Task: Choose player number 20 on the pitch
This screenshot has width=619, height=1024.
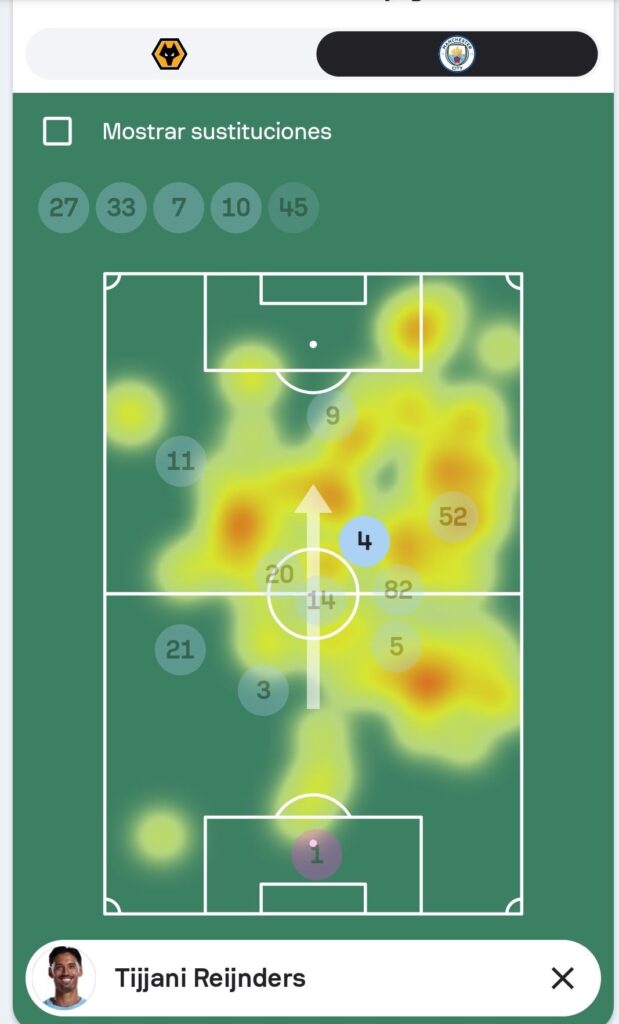Action: pos(280,574)
